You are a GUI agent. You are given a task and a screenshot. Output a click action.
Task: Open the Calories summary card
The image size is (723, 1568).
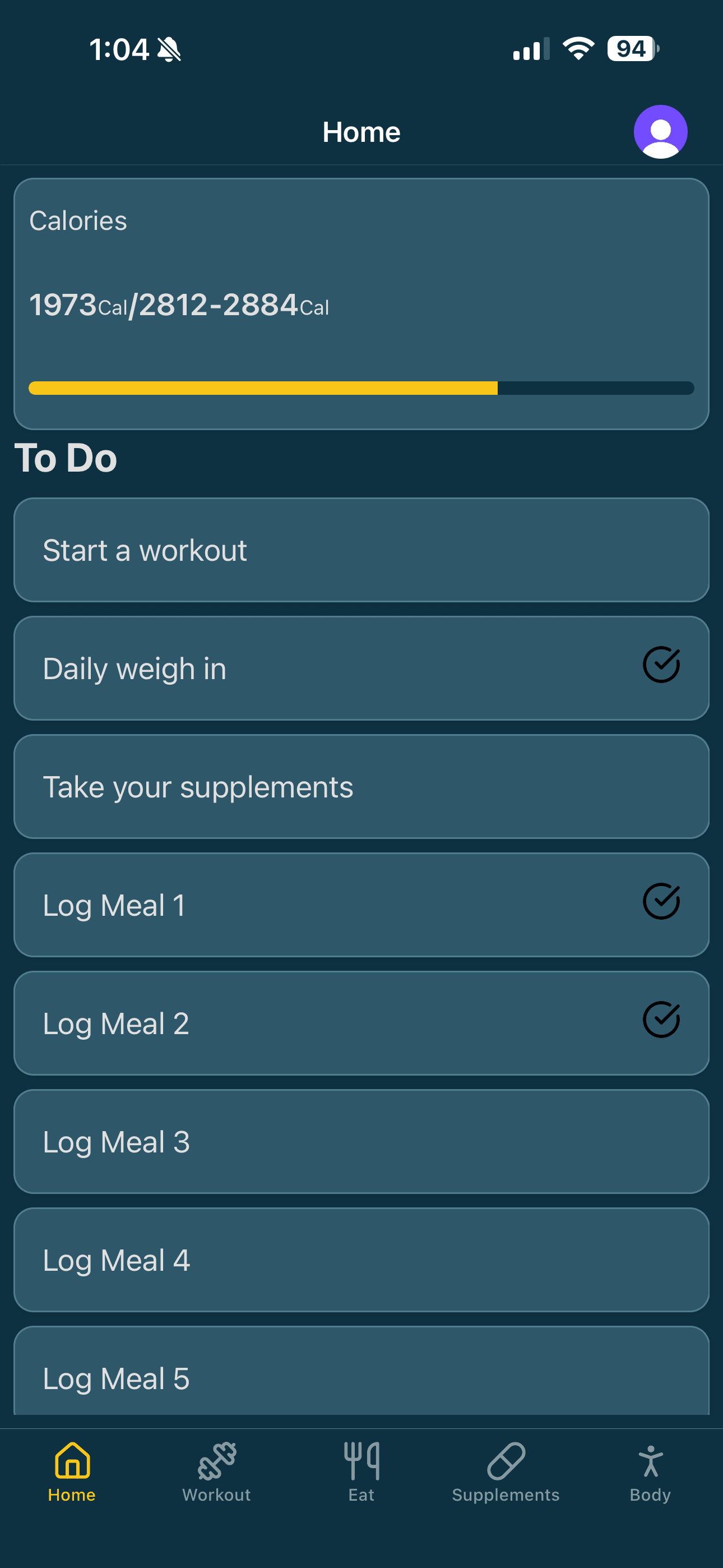point(361,303)
